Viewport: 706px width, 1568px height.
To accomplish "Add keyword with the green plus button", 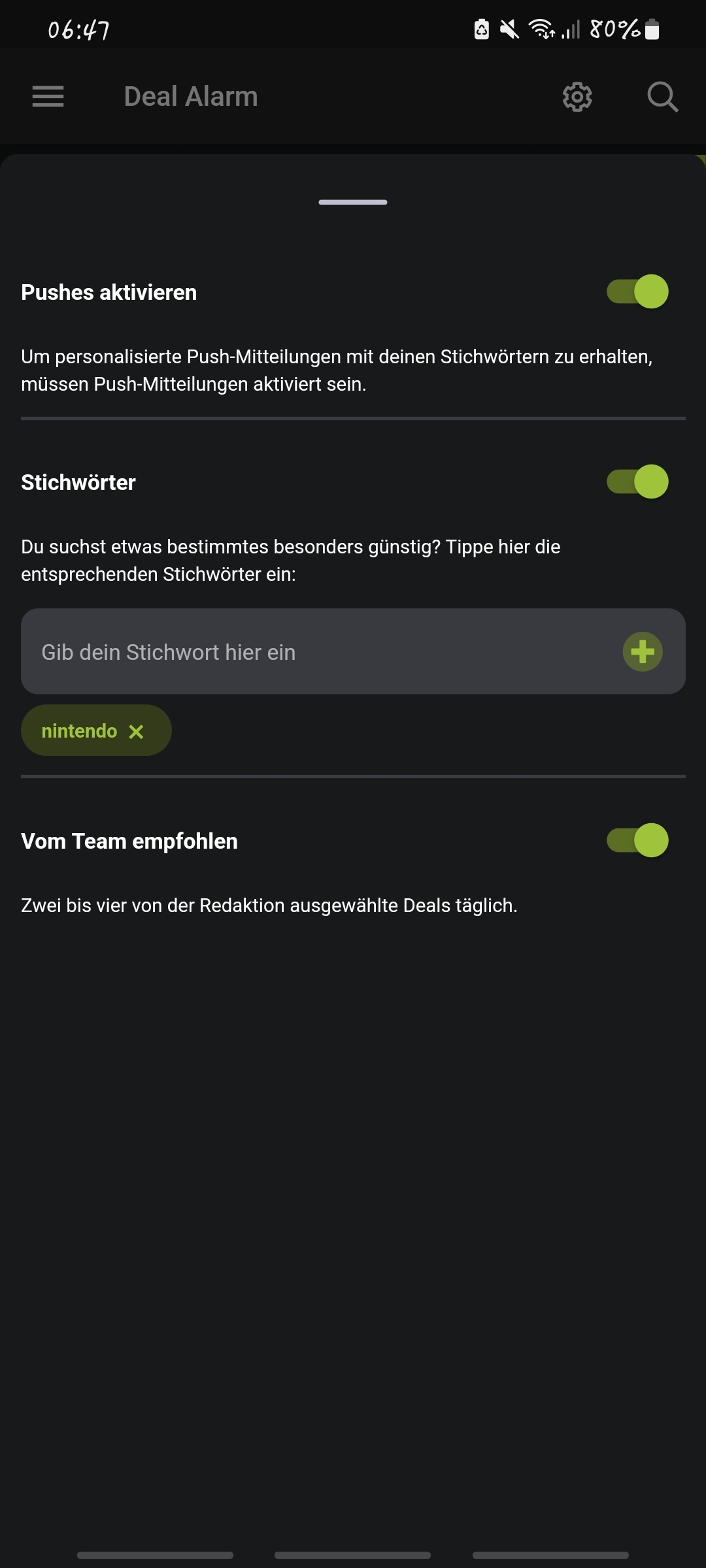I will click(643, 652).
